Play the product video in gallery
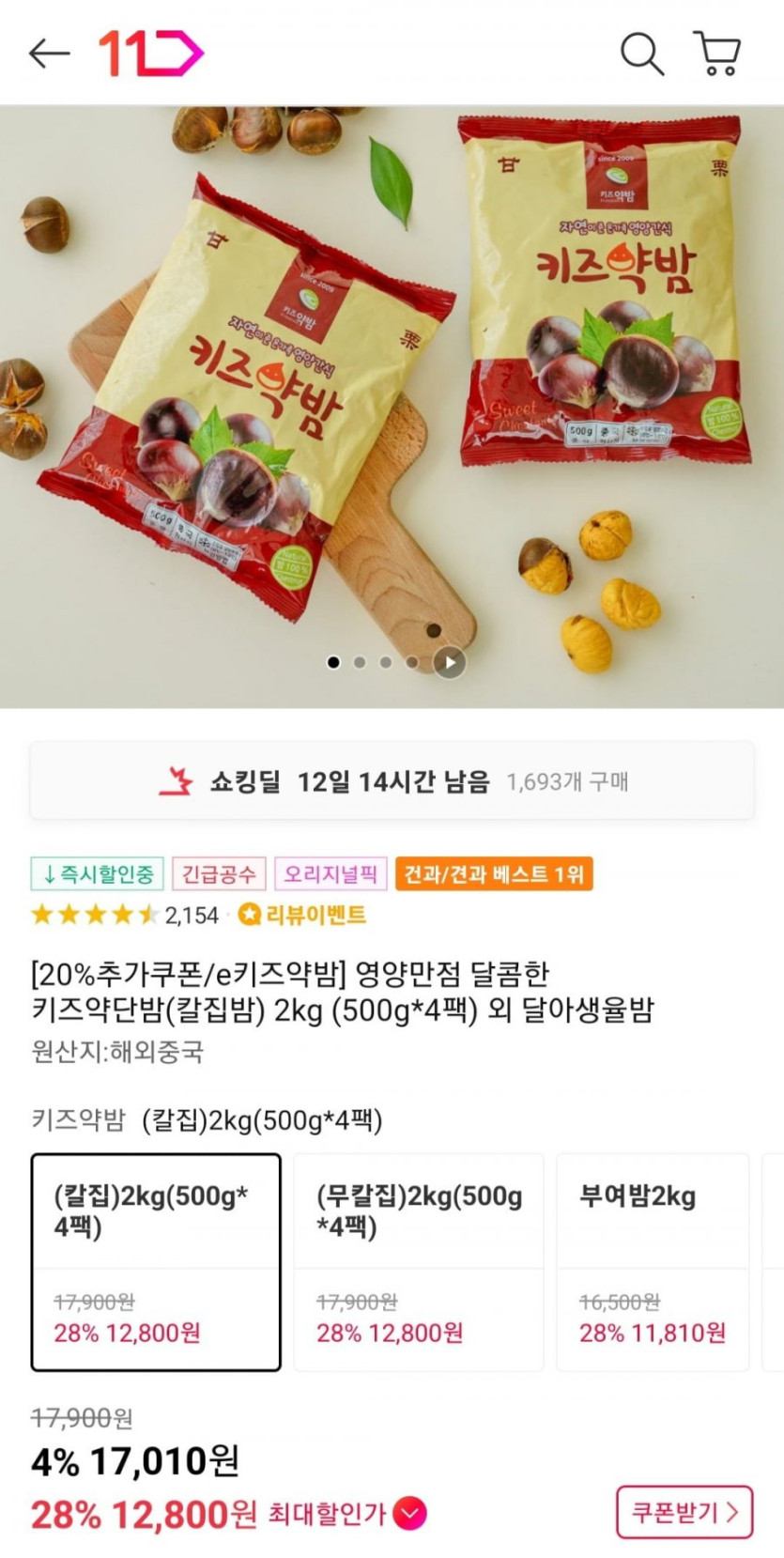Image resolution: width=784 pixels, height=1558 pixels. pos(450,662)
